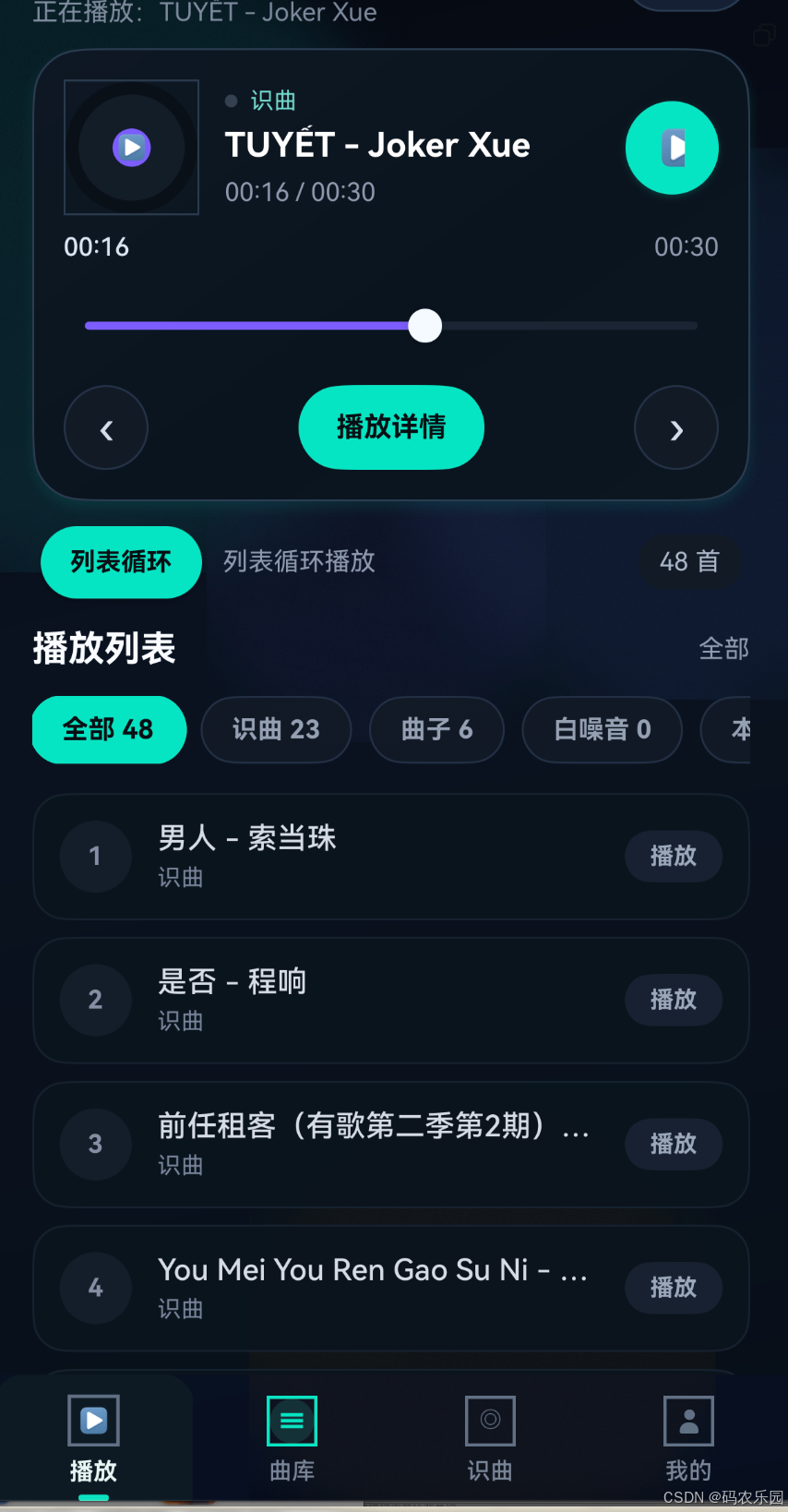Play 是否 - 程响
This screenshot has height=1512, width=788.
tap(673, 1000)
